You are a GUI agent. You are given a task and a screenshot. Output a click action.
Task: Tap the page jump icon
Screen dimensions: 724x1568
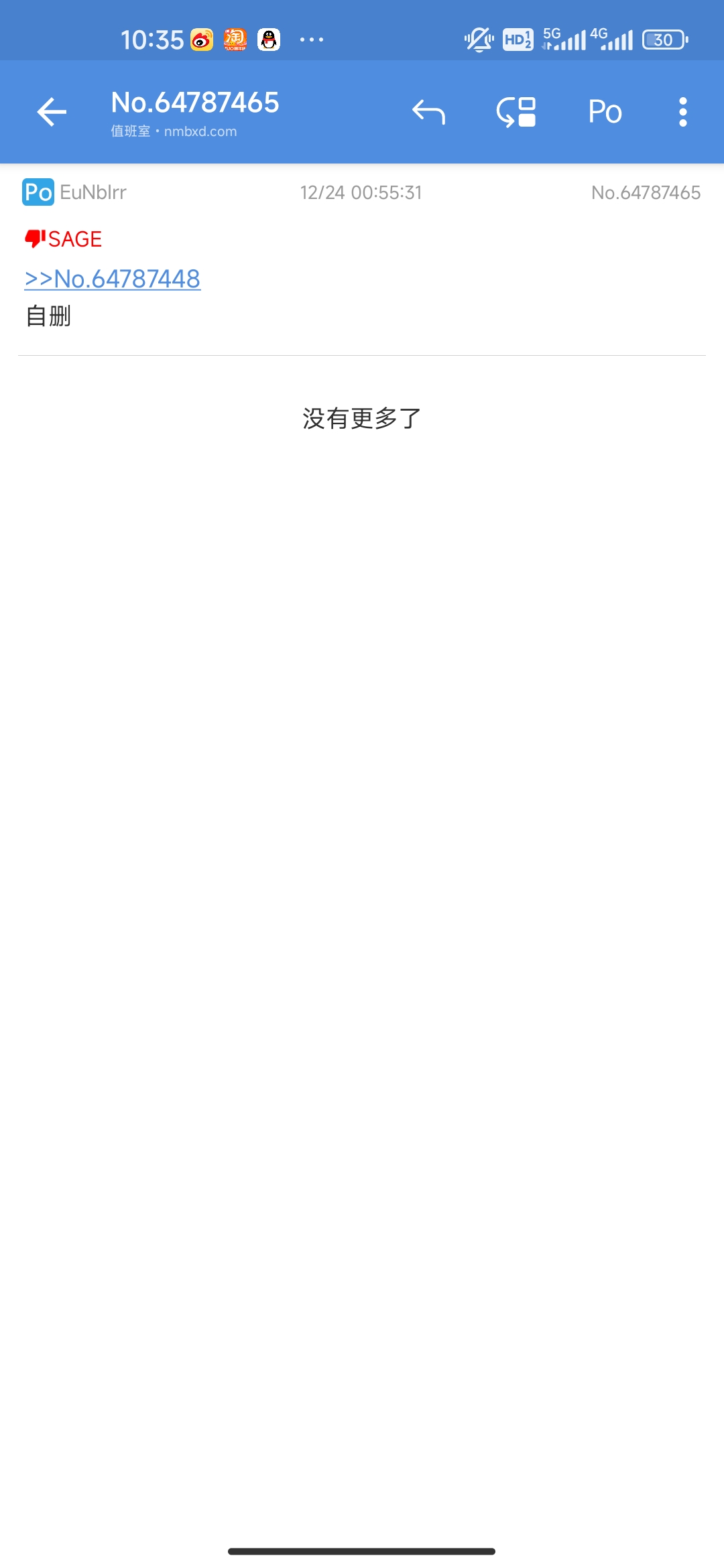click(516, 112)
